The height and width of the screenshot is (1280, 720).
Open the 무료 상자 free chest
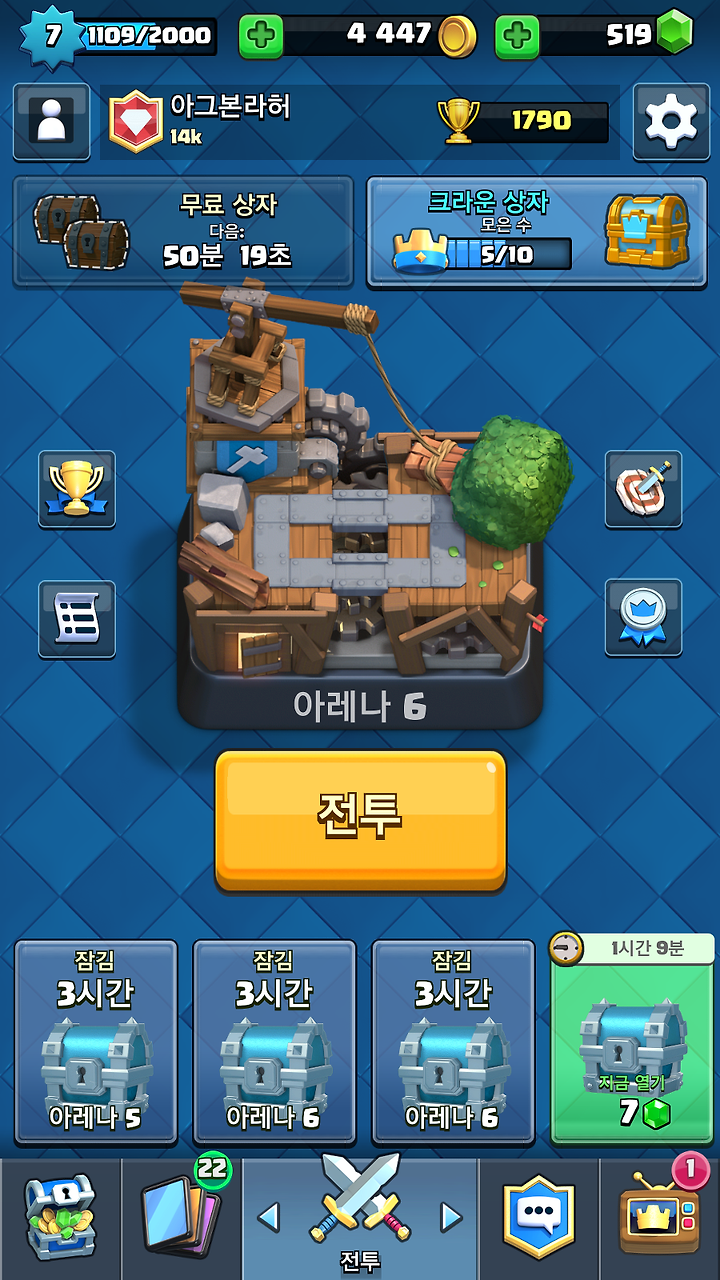[x=183, y=232]
